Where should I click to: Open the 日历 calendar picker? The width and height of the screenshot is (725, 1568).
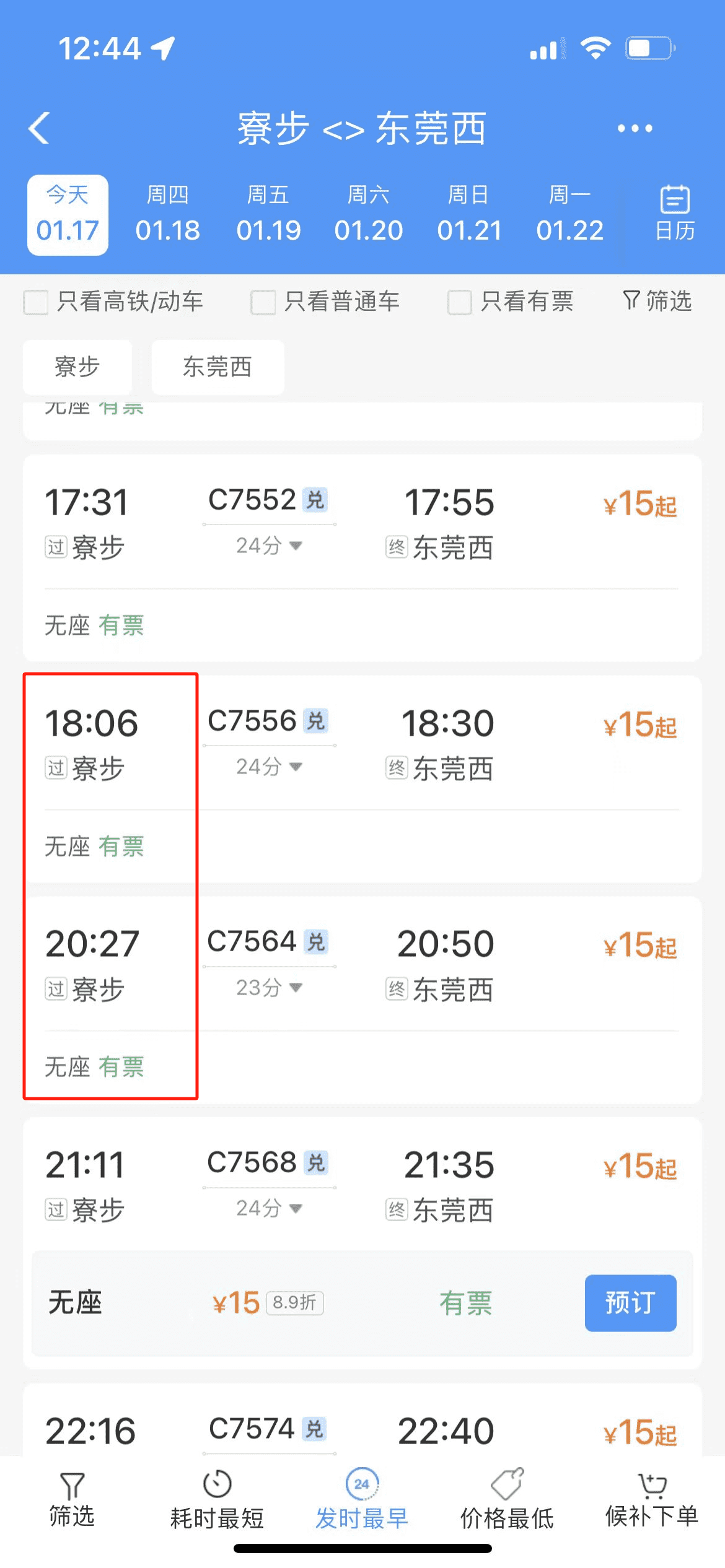675,213
